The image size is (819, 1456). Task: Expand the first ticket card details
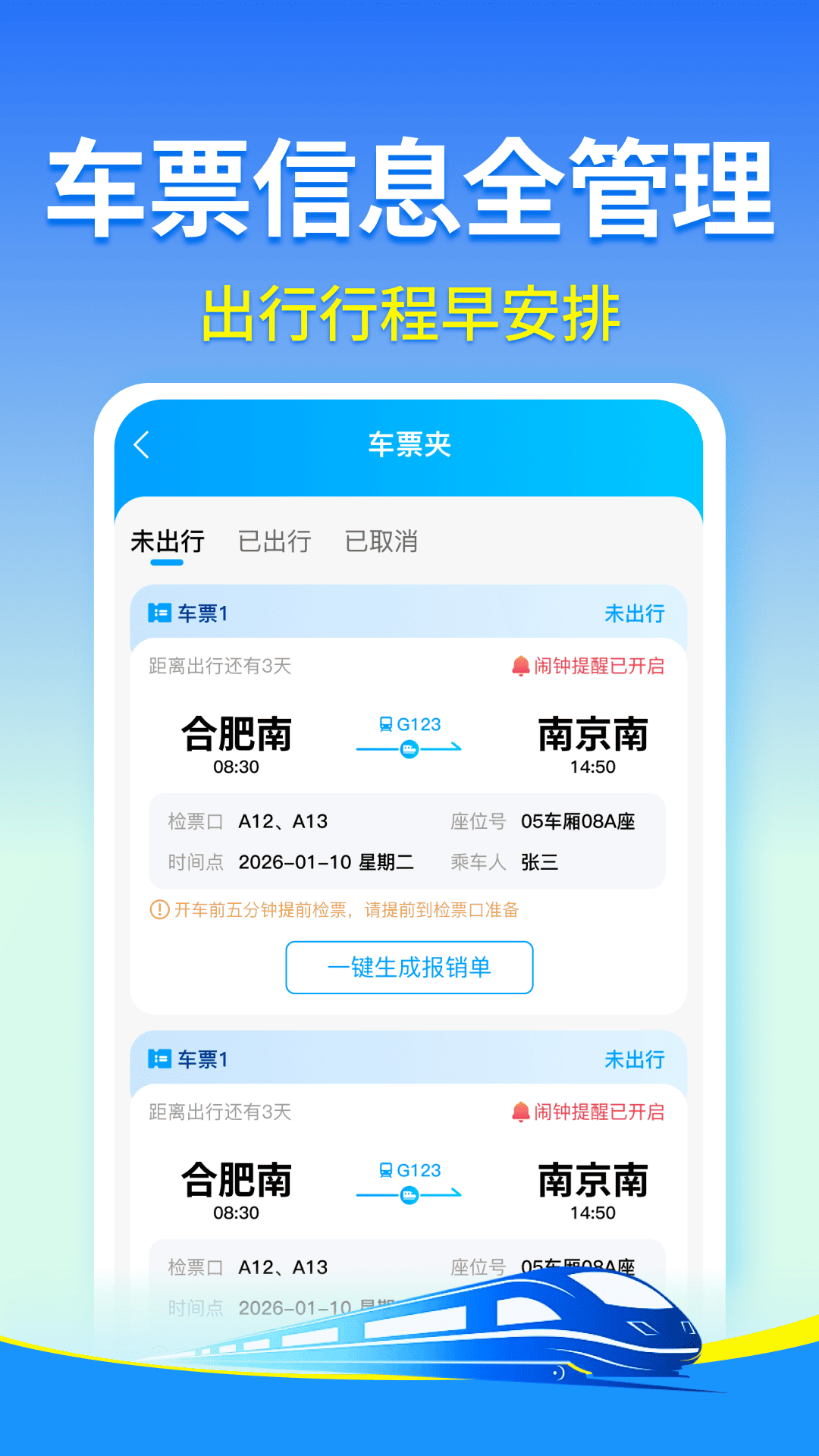tap(409, 614)
